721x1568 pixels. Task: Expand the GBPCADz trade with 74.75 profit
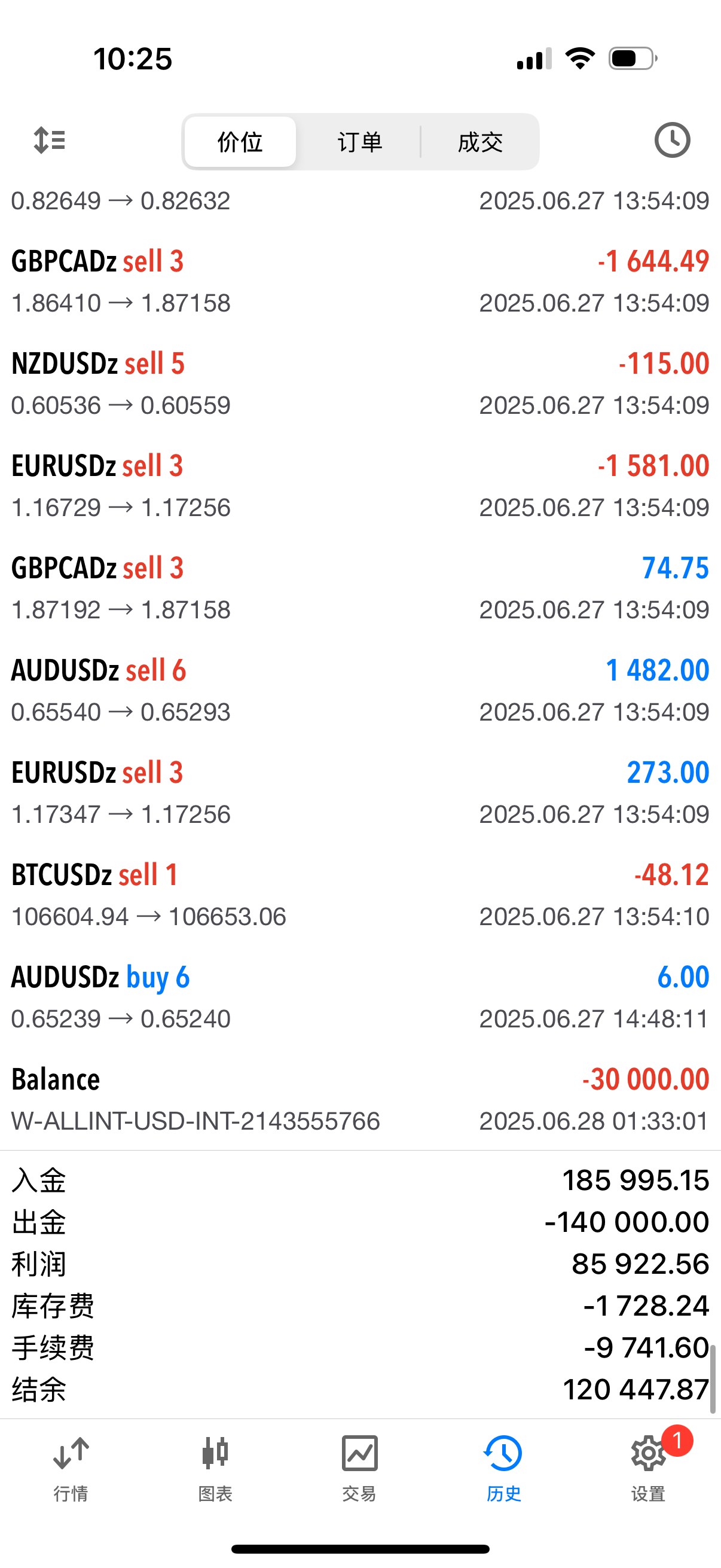coord(360,588)
